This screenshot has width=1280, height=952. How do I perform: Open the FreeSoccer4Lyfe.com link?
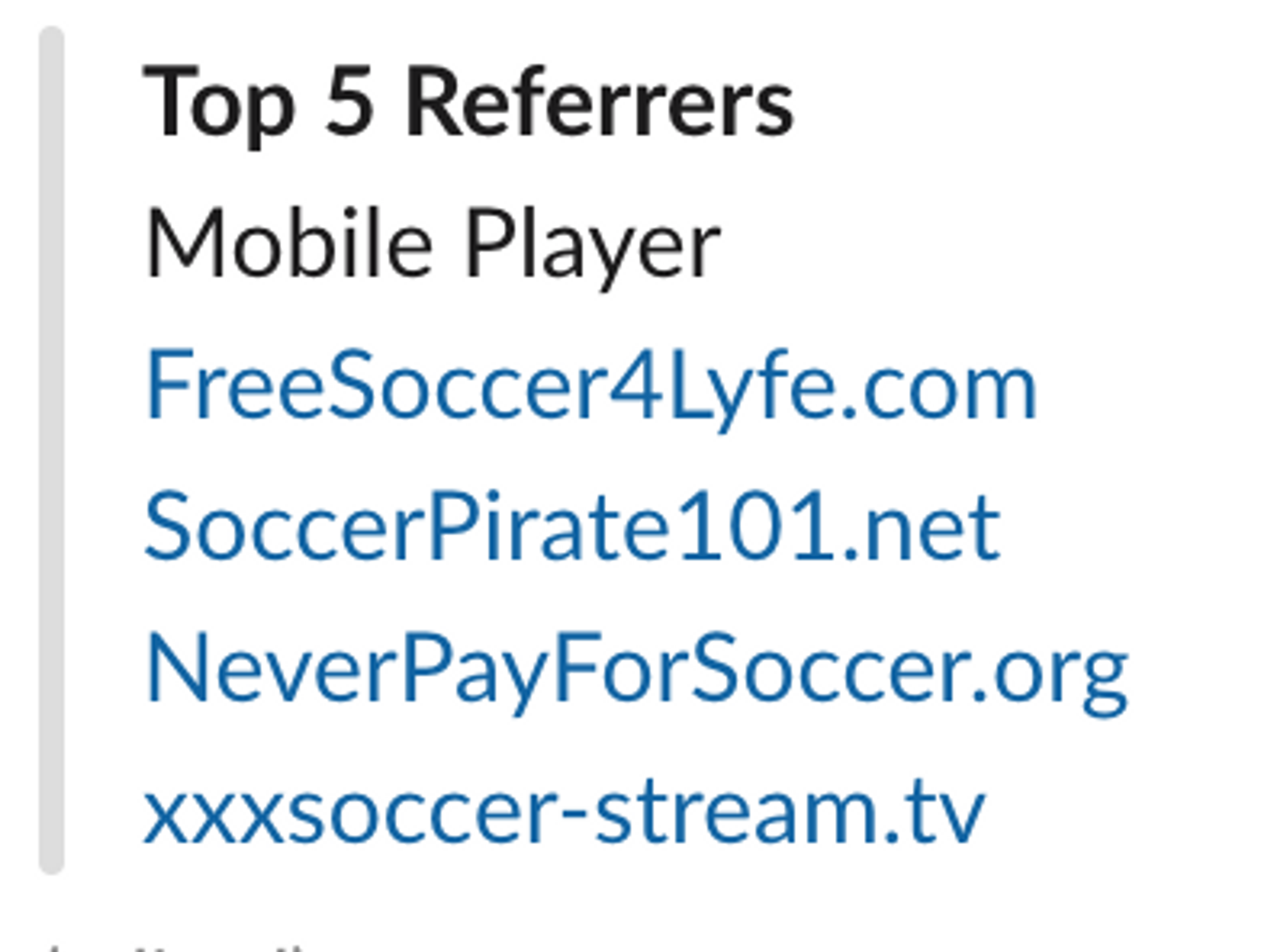(x=591, y=384)
